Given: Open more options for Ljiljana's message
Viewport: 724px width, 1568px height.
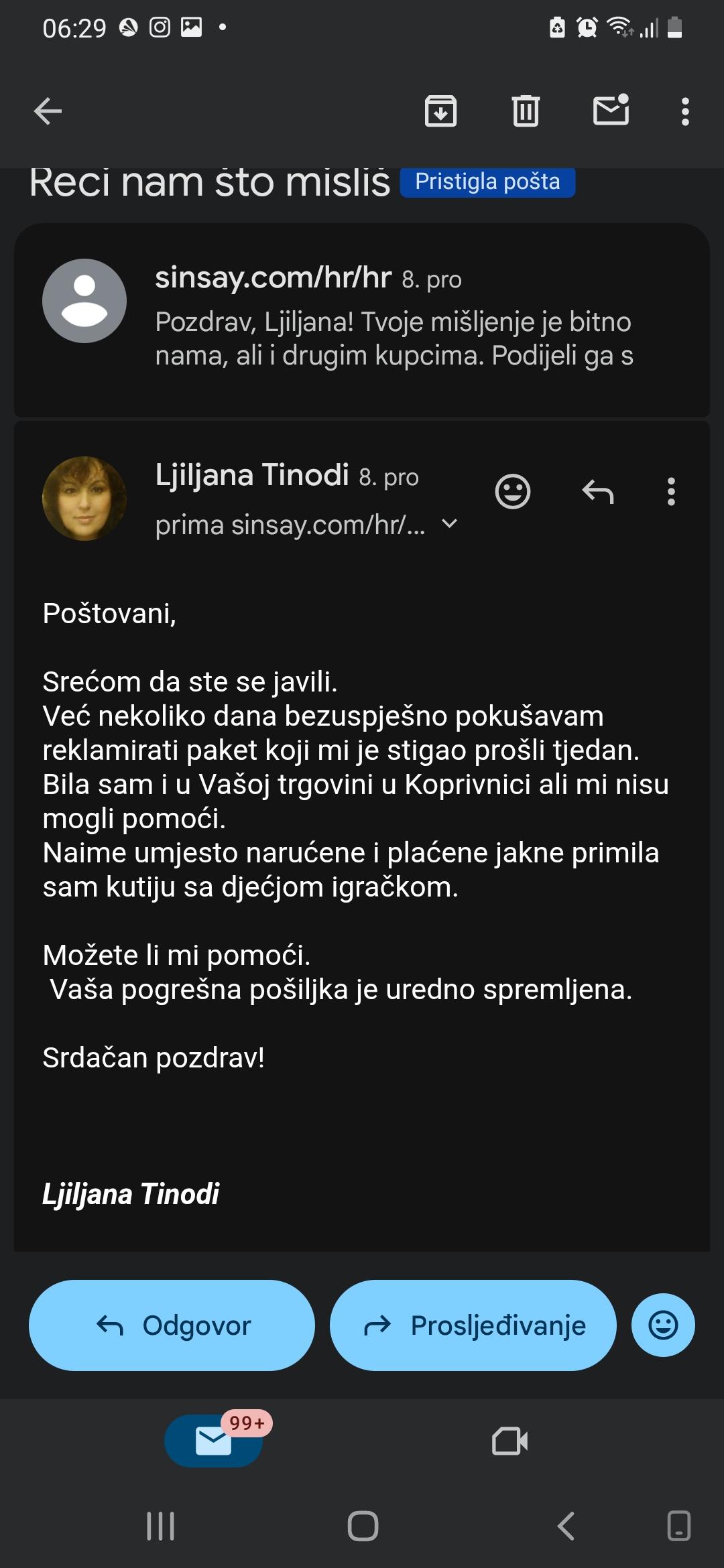Looking at the screenshot, I should pyautogui.click(x=671, y=492).
